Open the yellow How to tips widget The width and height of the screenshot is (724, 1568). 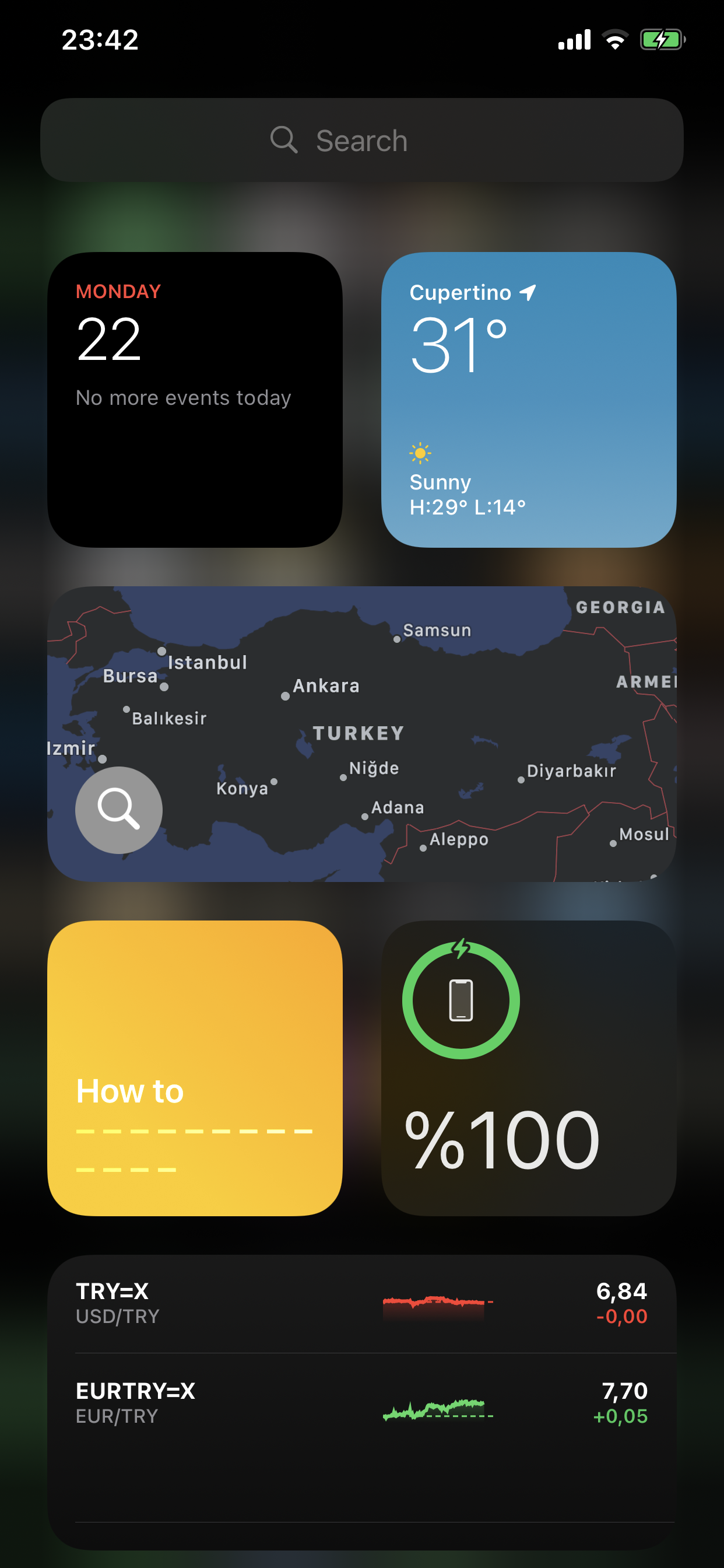coord(195,1067)
